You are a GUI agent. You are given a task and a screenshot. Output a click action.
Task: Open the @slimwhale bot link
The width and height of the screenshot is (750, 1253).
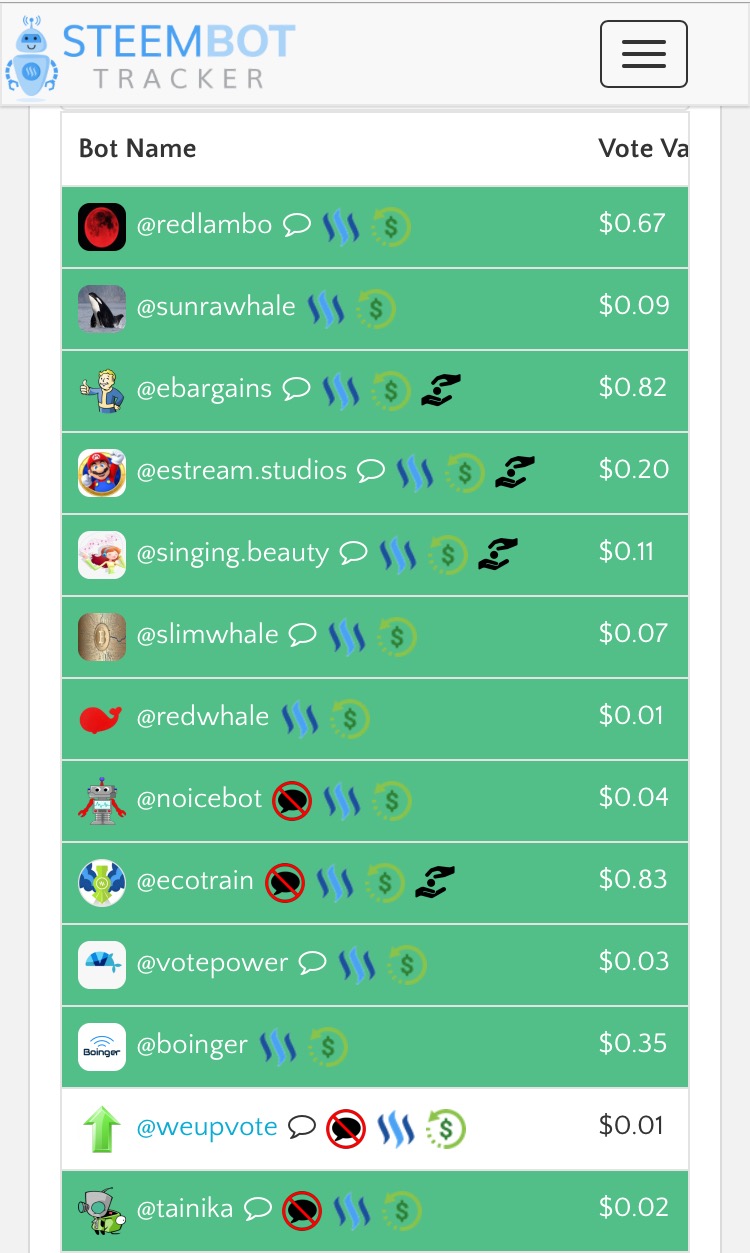pyautogui.click(x=207, y=635)
